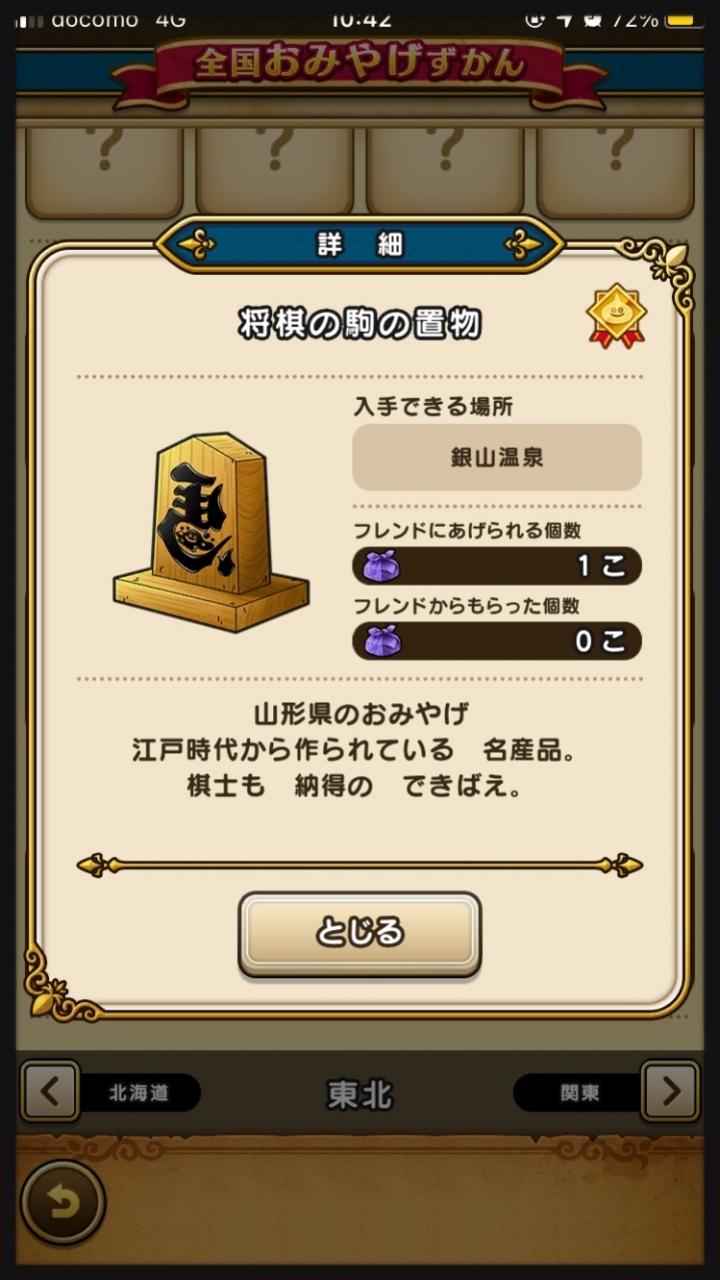Close the detail dialog with とじる
This screenshot has width=720, height=1280.
360,932
